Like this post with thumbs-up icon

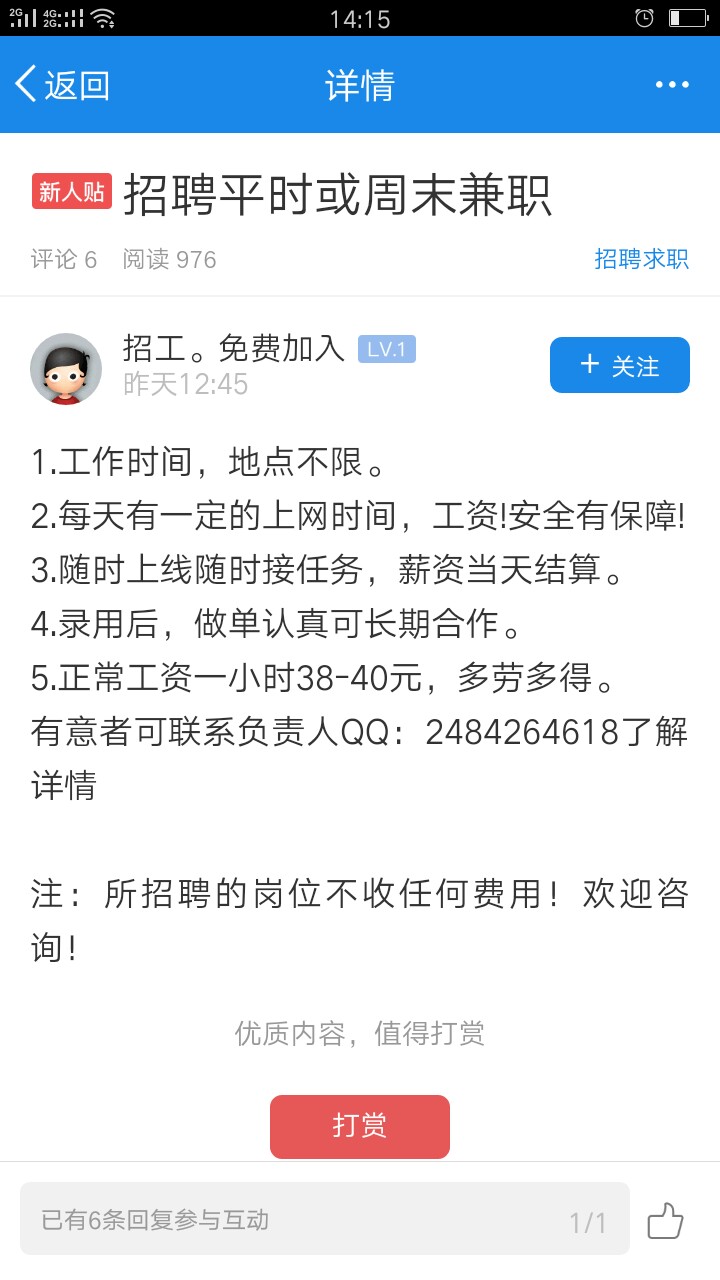[x=665, y=1221]
